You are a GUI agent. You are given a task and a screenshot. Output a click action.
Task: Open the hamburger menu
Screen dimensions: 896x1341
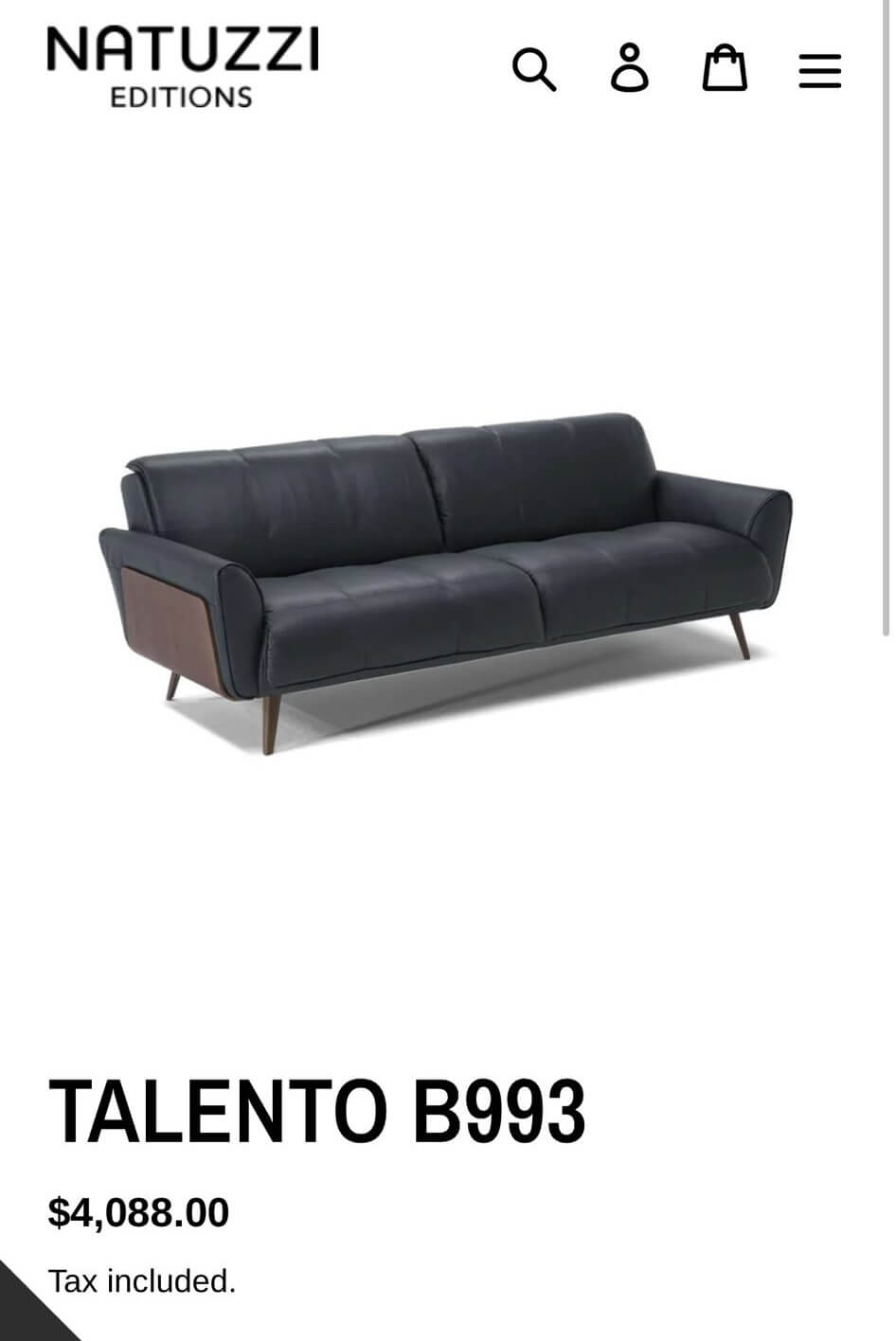[819, 70]
